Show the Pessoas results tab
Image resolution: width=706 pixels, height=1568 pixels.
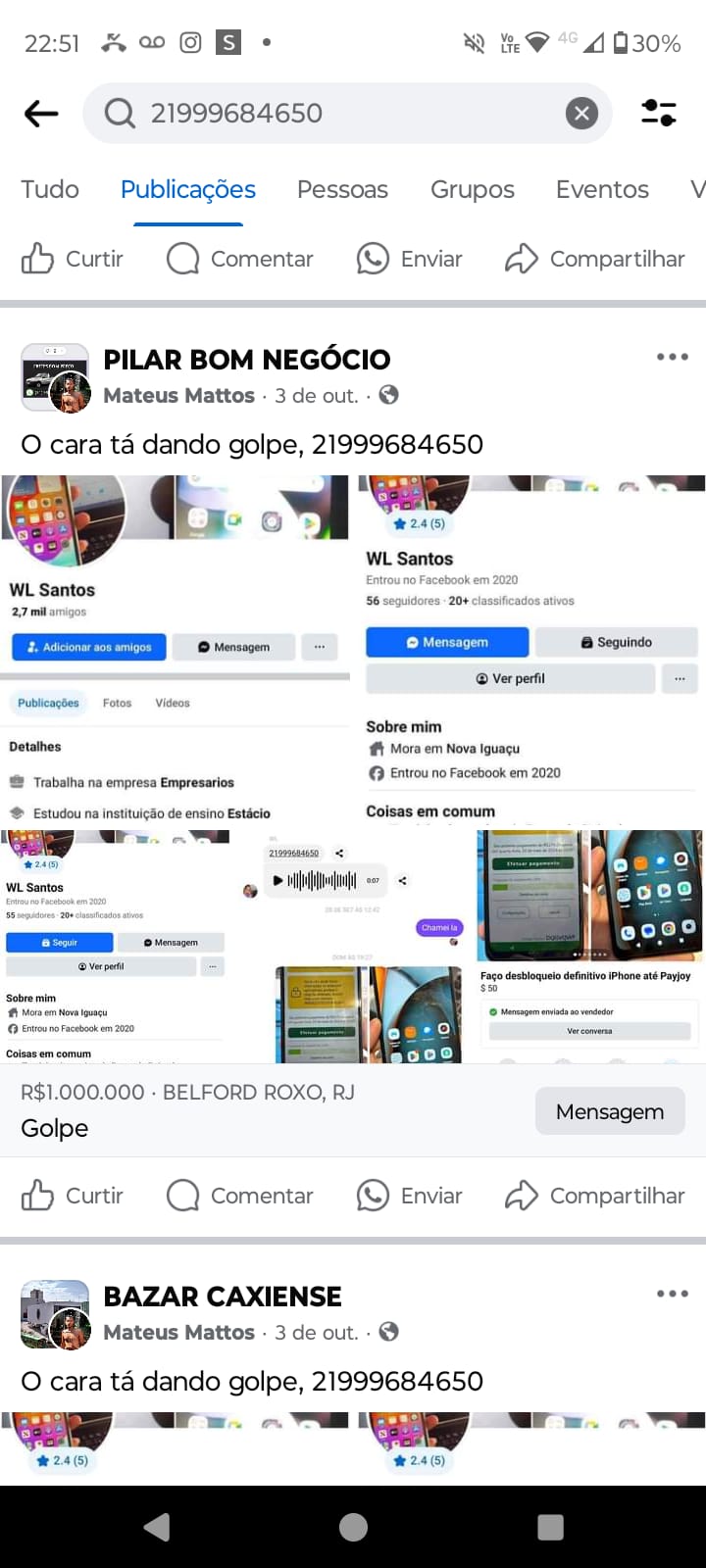tap(342, 189)
